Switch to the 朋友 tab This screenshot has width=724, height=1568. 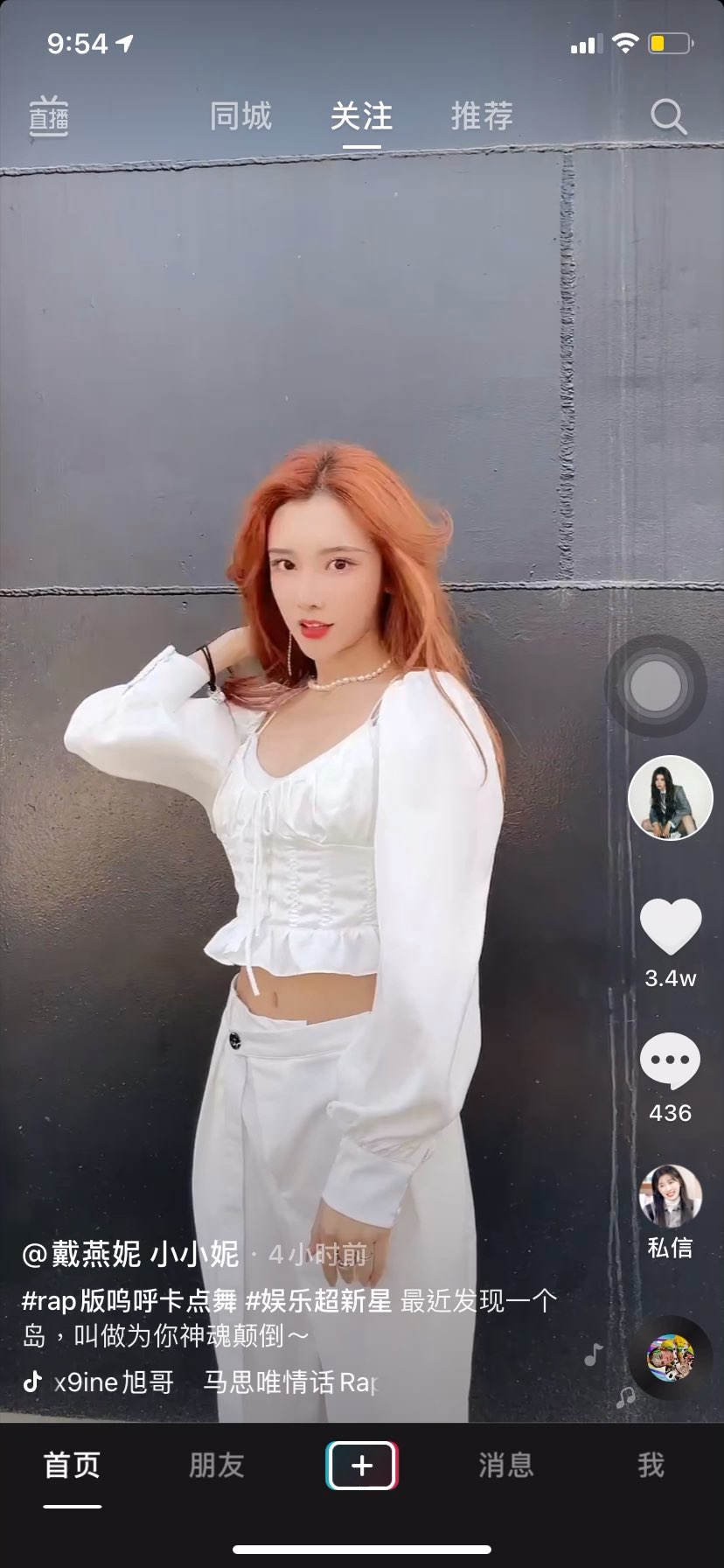coord(217,1466)
